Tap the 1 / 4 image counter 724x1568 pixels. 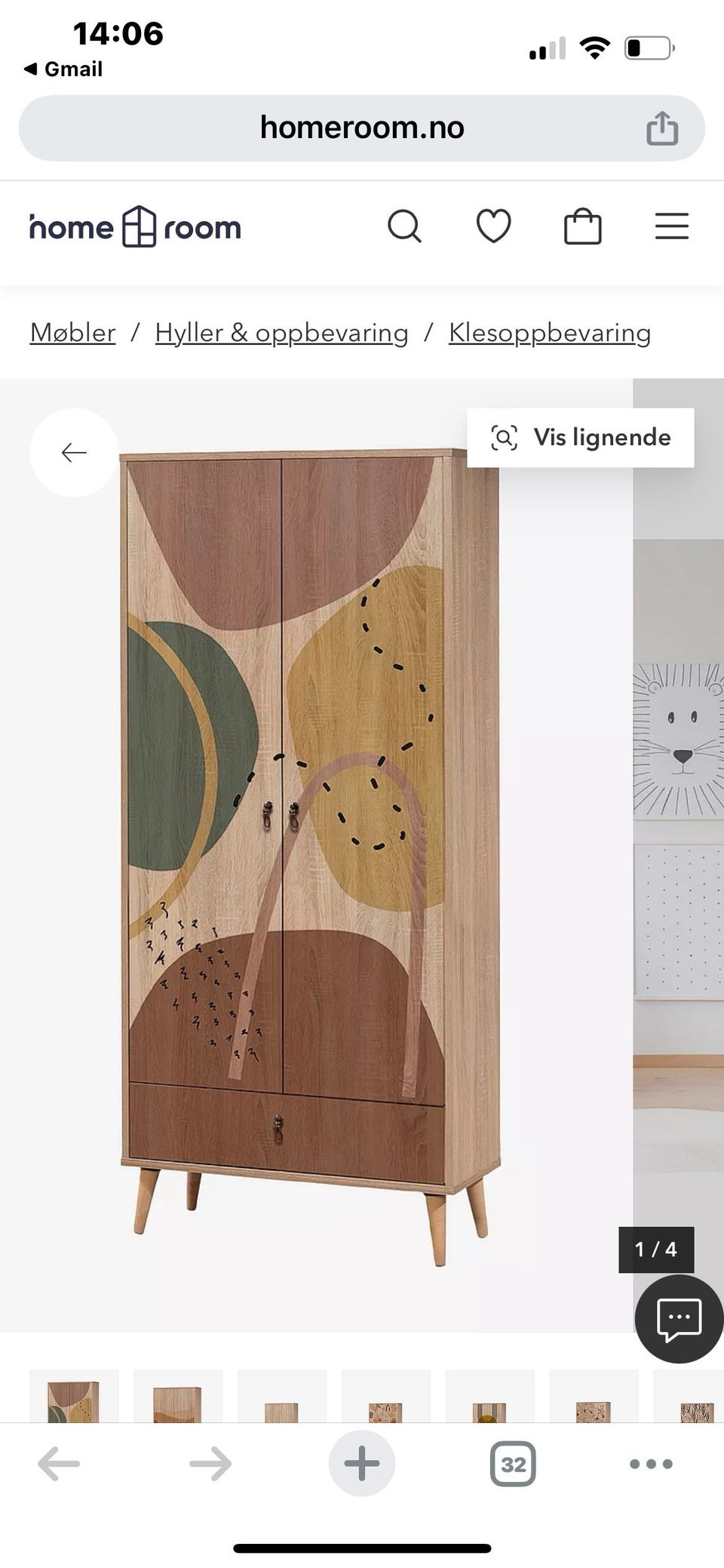(656, 1250)
